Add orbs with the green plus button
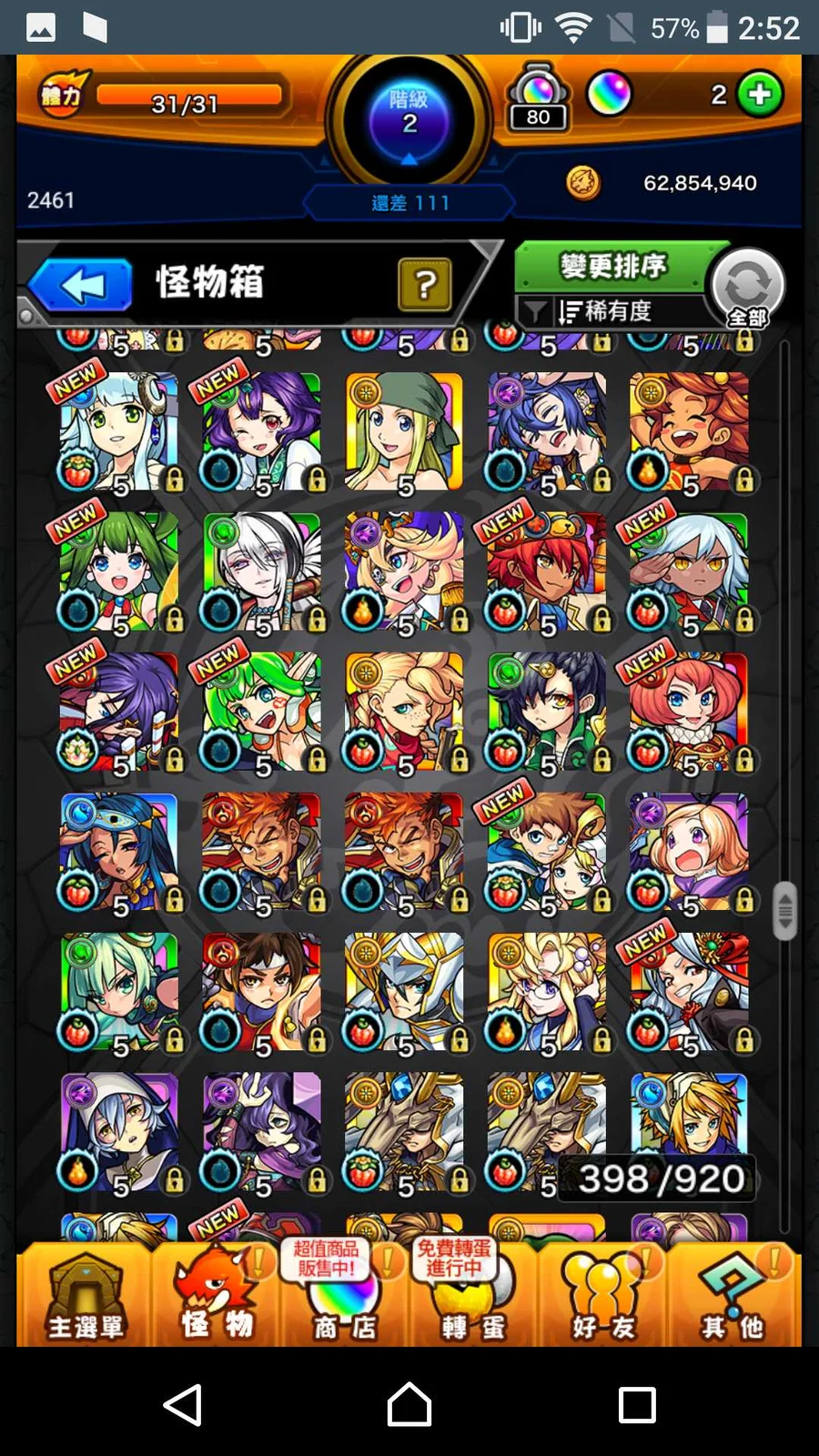Screen dimensions: 819x1456 point(760,94)
